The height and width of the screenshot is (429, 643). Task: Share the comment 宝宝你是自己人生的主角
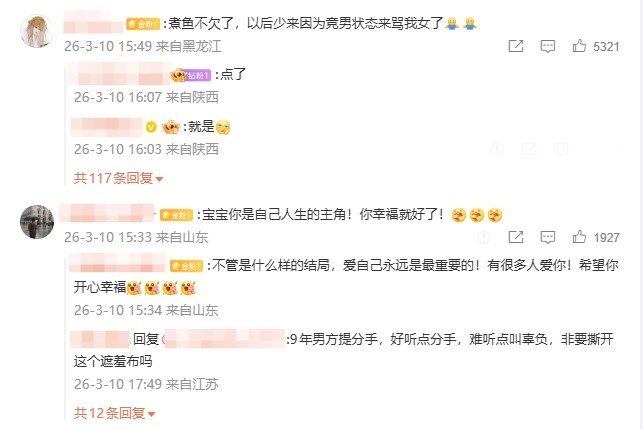pyautogui.click(x=515, y=238)
